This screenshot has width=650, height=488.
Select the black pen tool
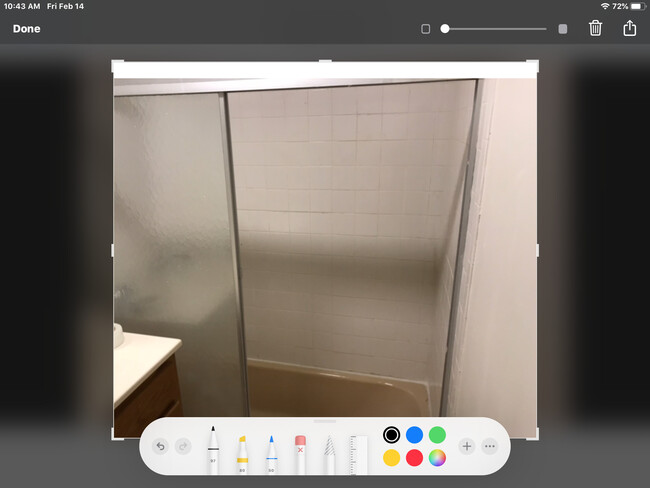click(x=213, y=450)
